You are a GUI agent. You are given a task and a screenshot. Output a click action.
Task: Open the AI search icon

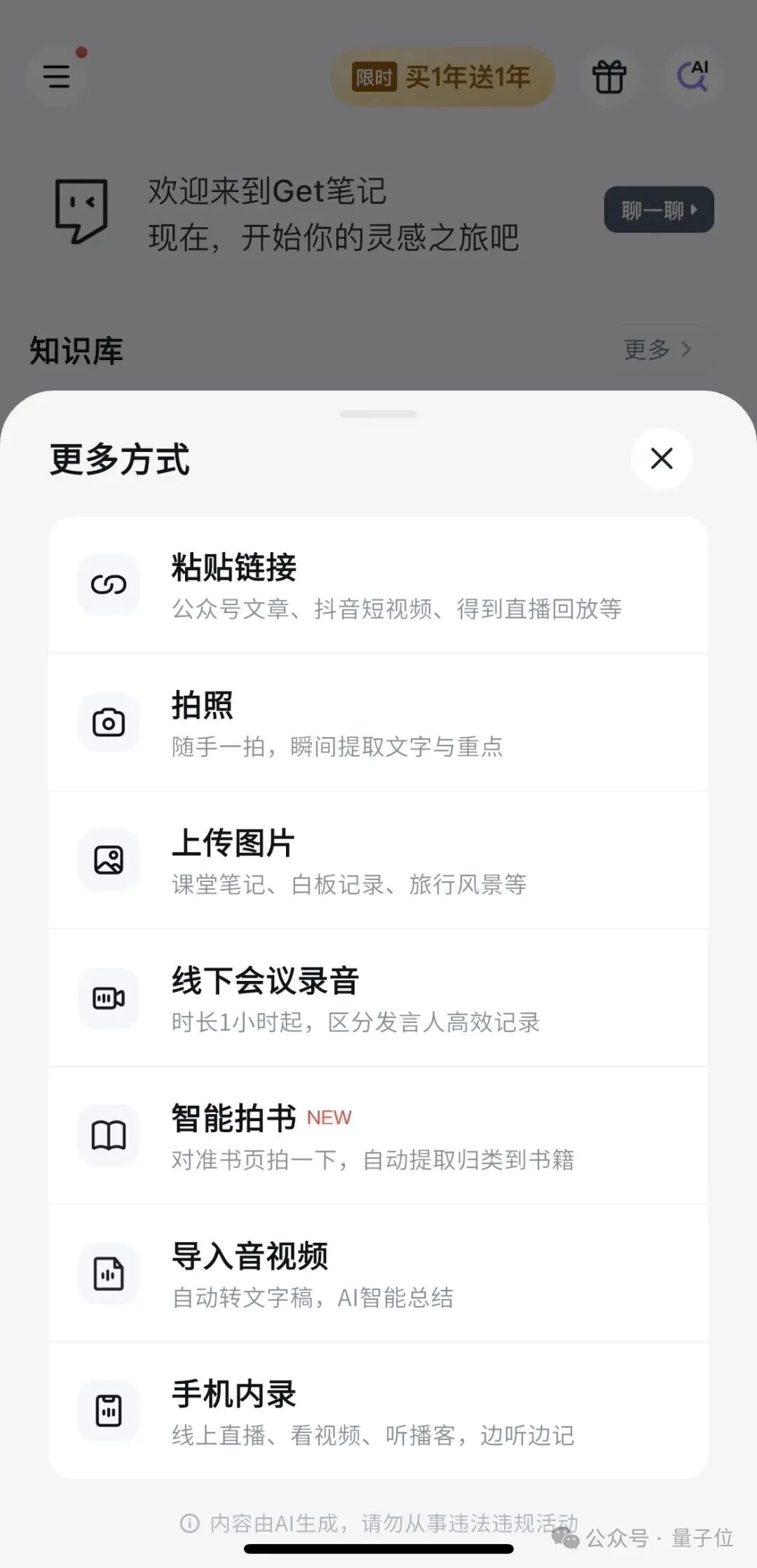693,76
